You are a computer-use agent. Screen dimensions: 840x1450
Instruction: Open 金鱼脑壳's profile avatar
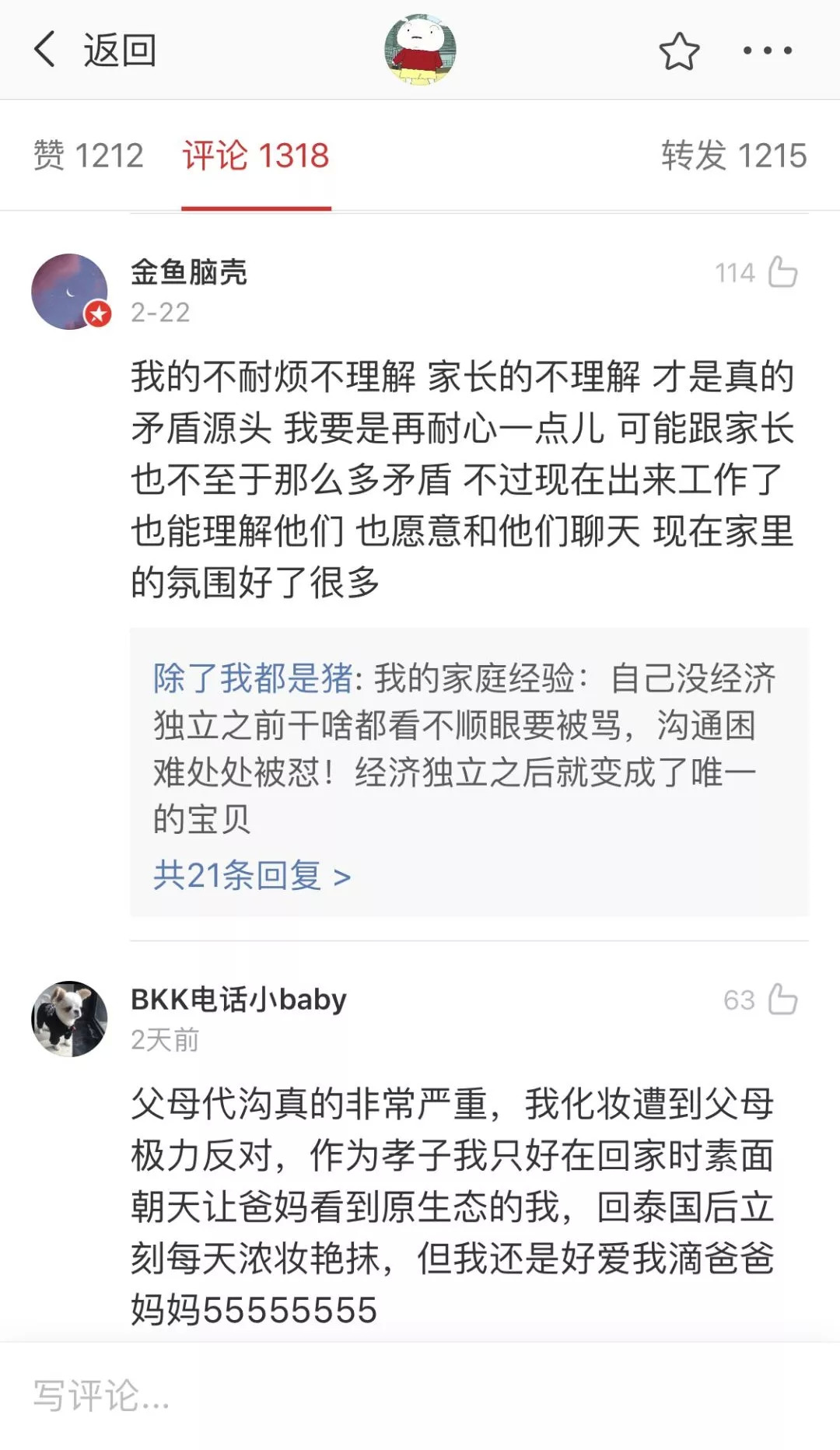pyautogui.click(x=70, y=291)
